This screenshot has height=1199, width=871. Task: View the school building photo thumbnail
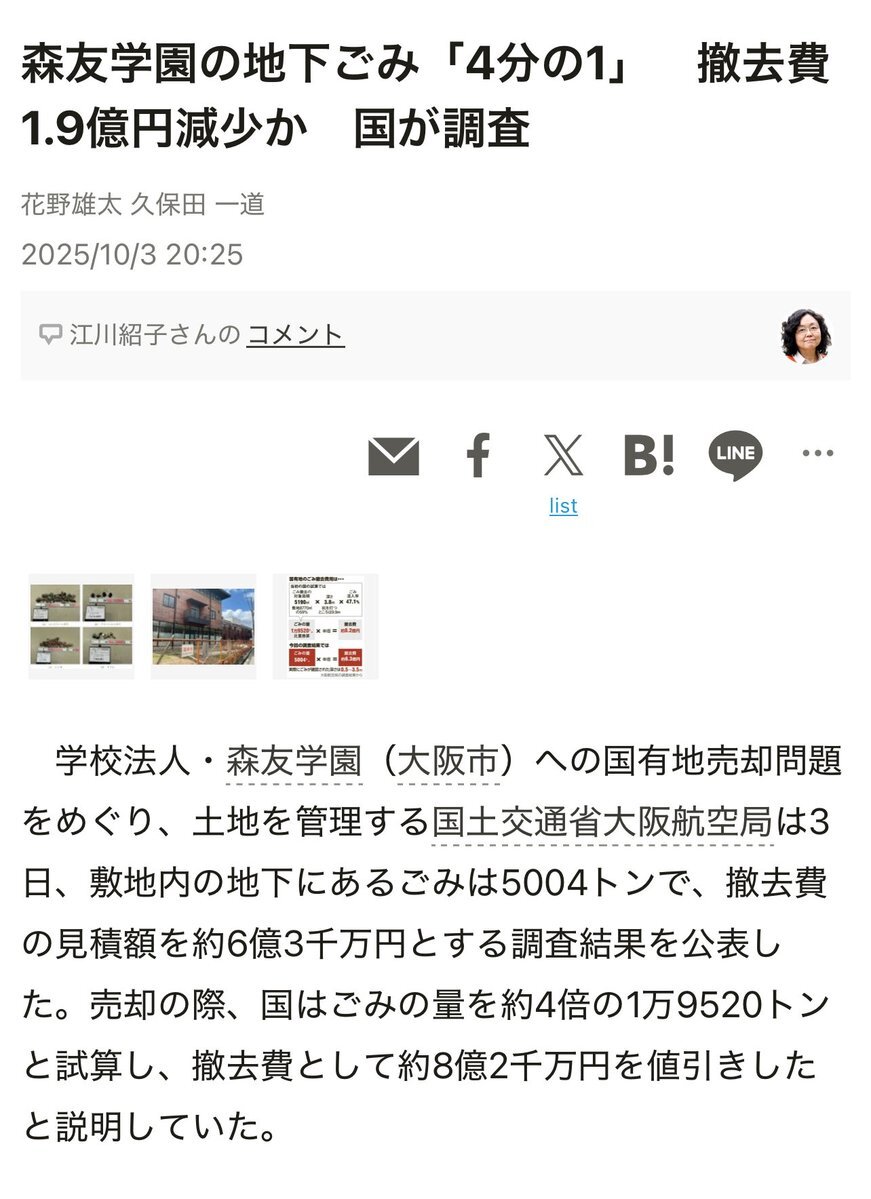(x=203, y=626)
